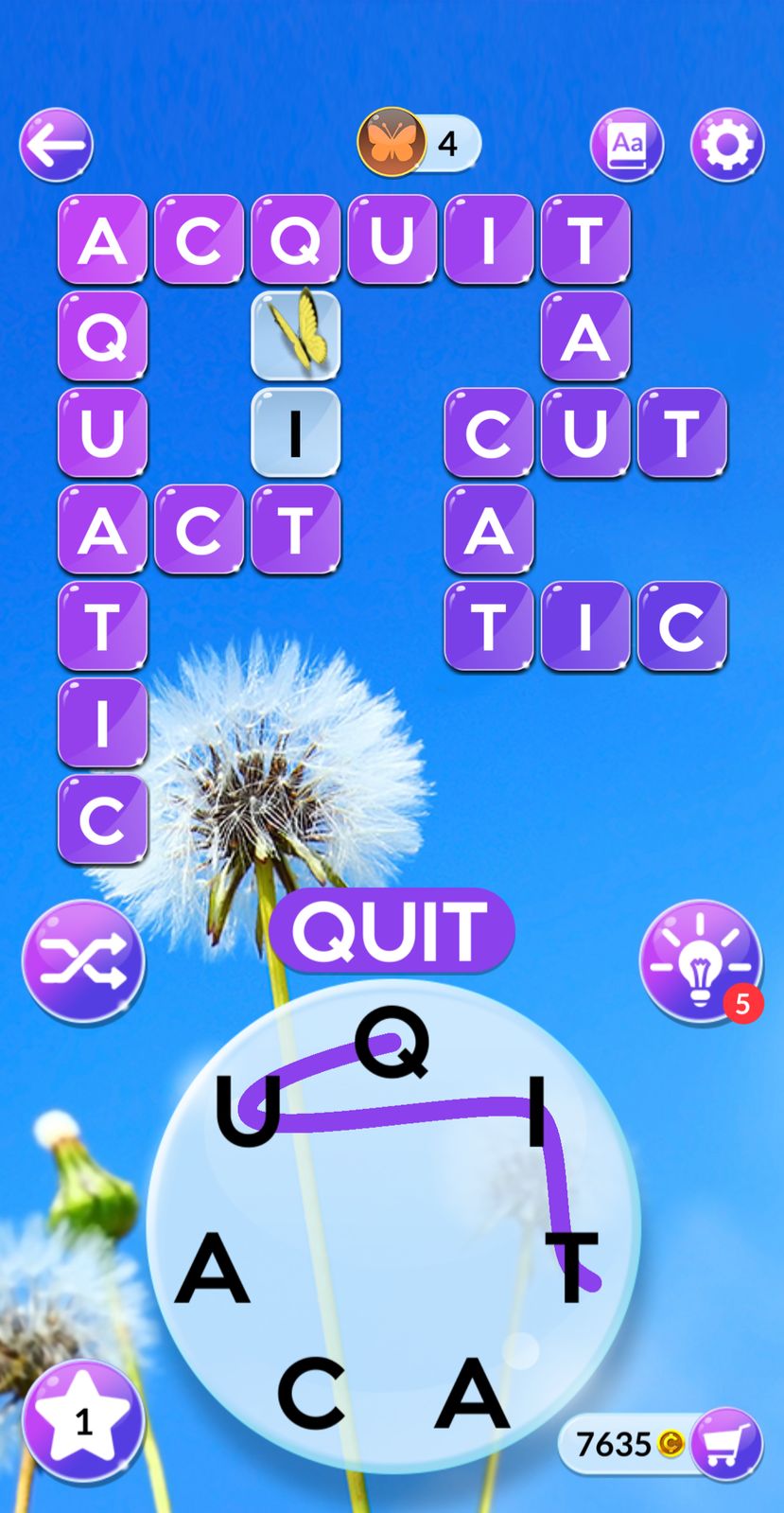Shuffle the letters in the wheel

click(83, 961)
